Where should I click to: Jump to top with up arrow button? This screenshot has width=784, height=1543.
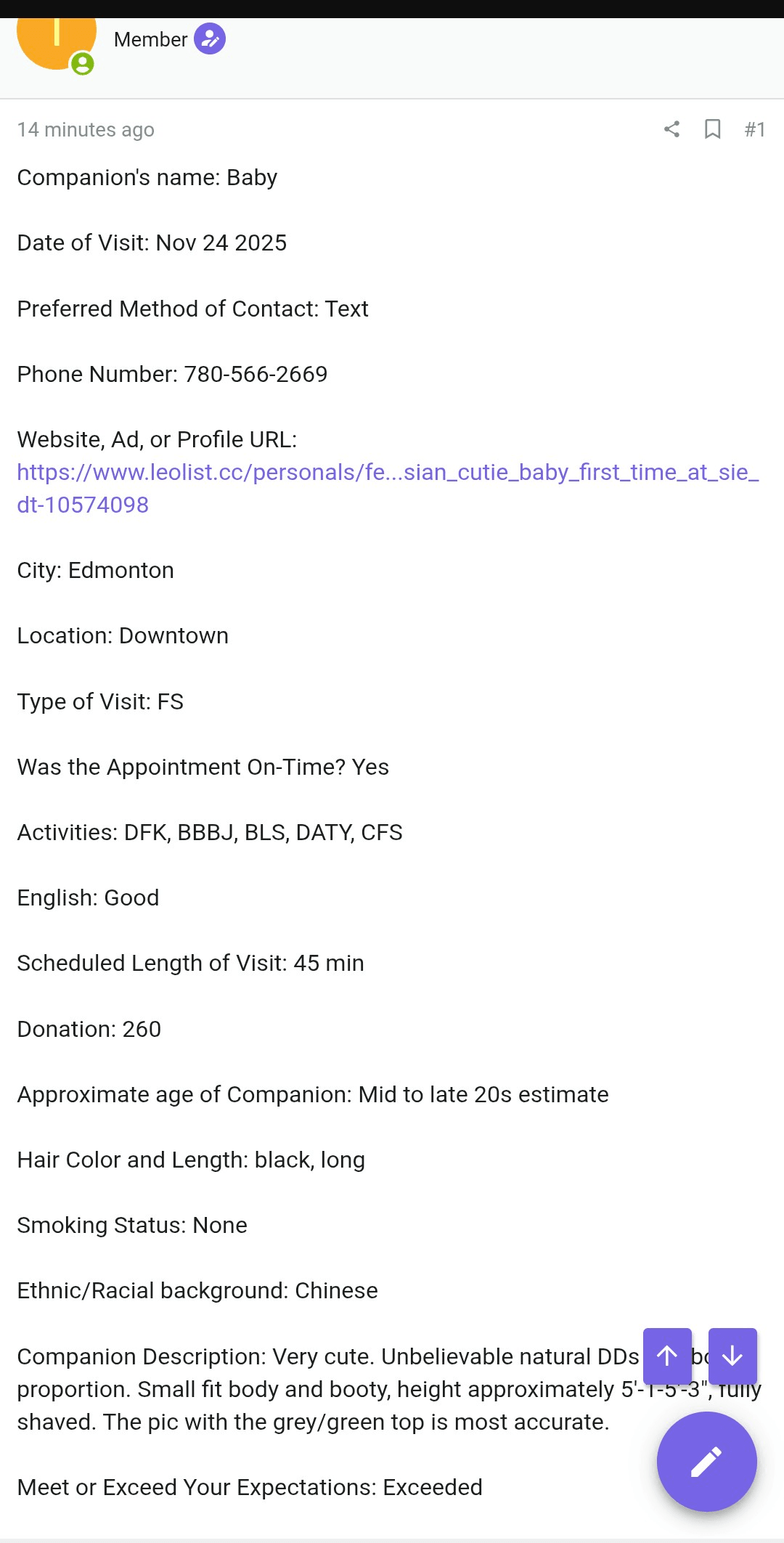[666, 1356]
